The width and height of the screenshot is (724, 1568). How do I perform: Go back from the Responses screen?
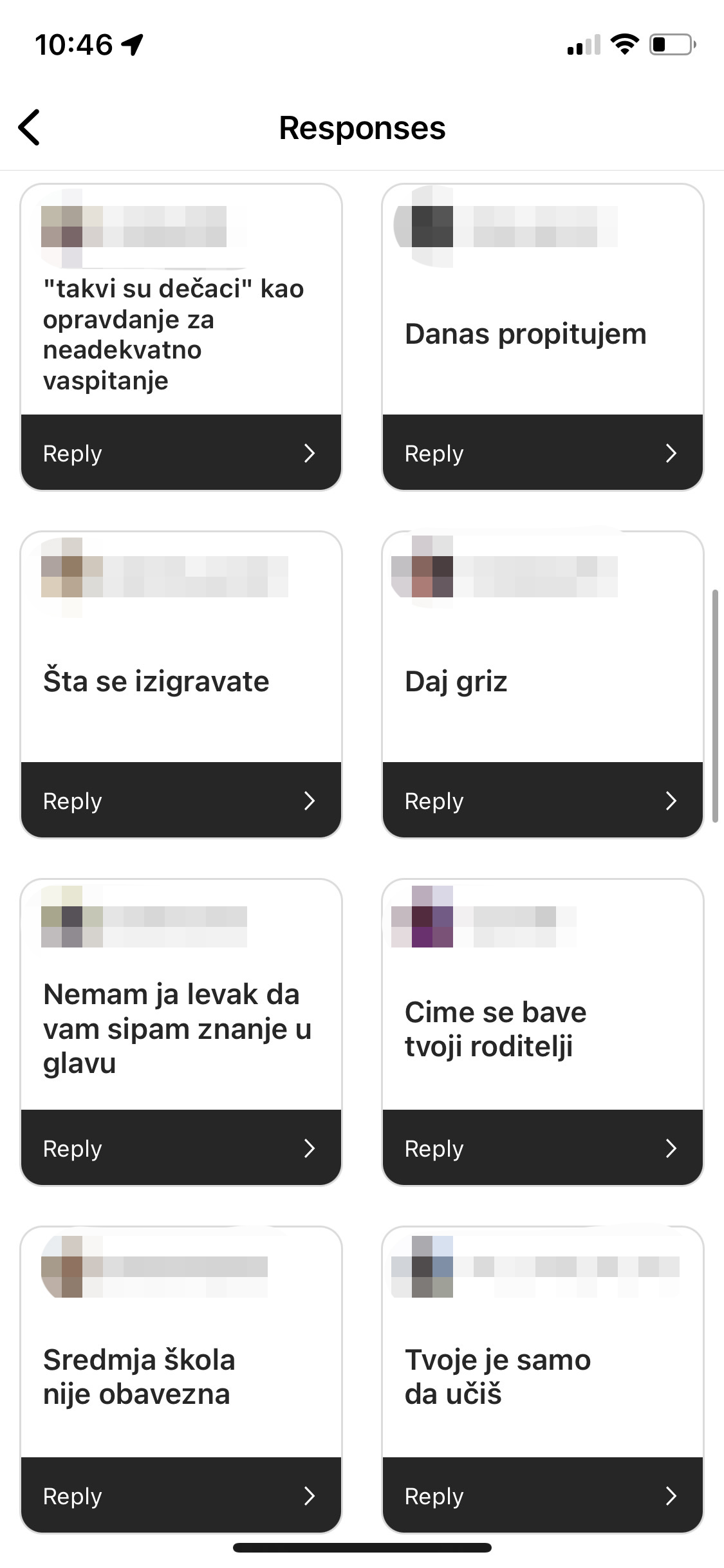(30, 127)
